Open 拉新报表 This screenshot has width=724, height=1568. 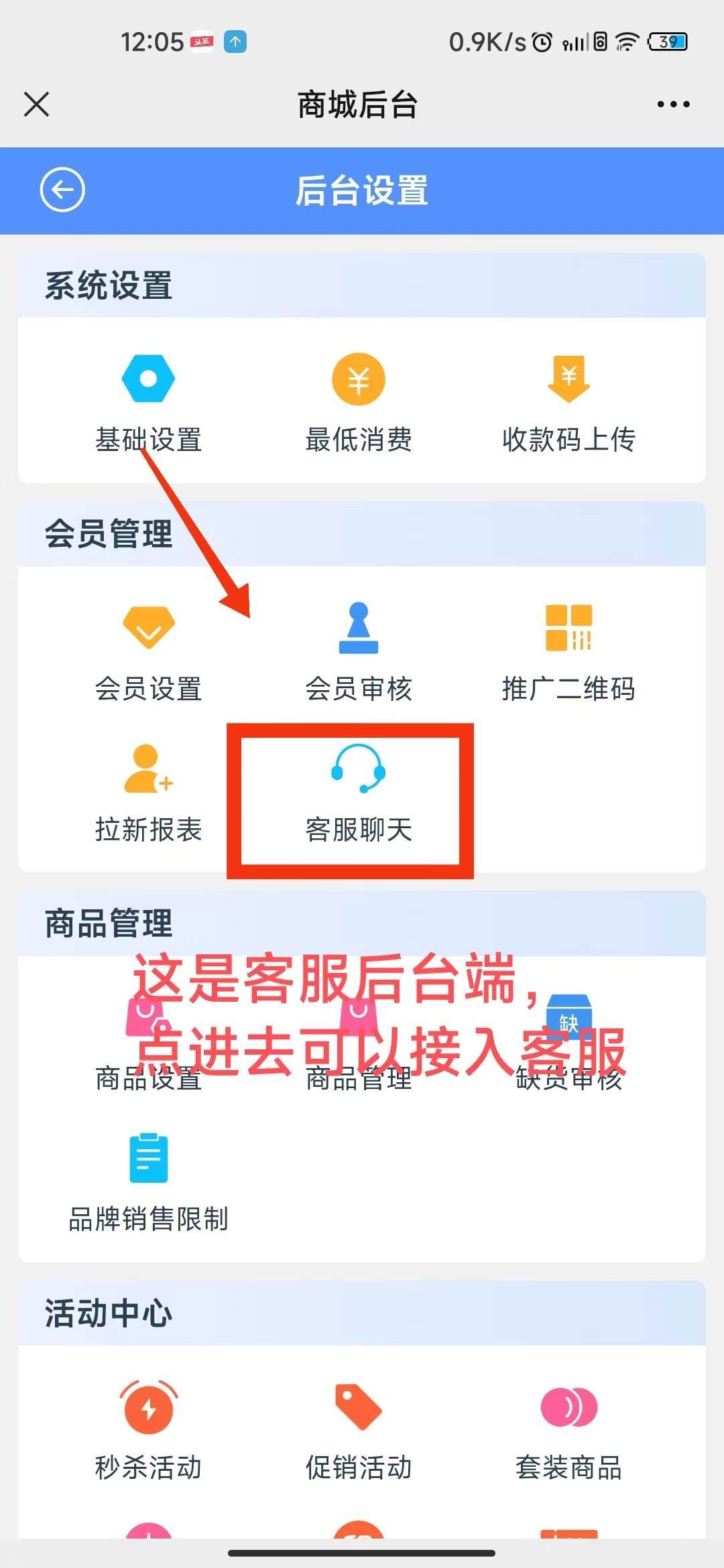148,794
